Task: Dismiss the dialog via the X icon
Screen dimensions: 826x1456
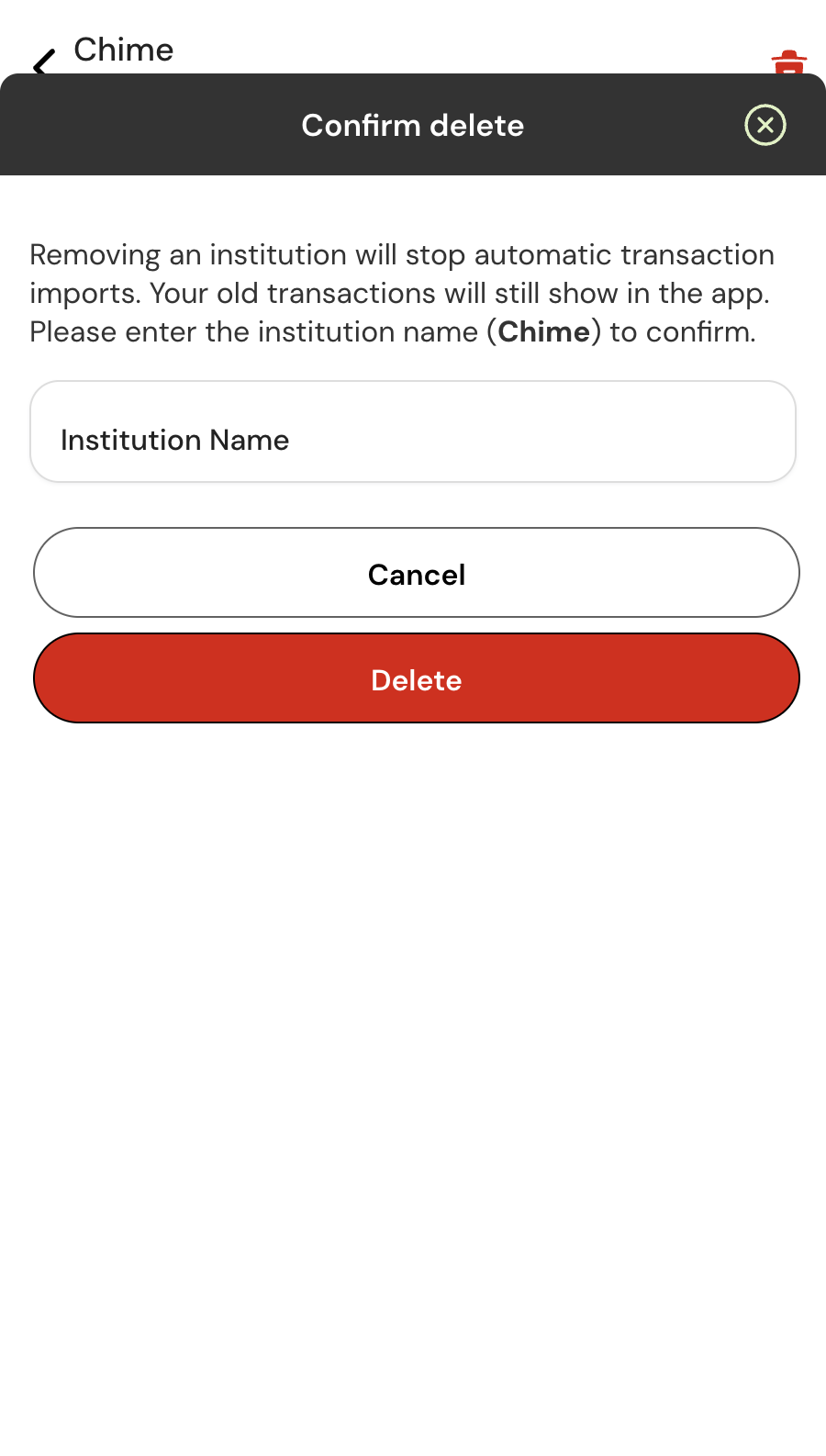Action: click(765, 125)
